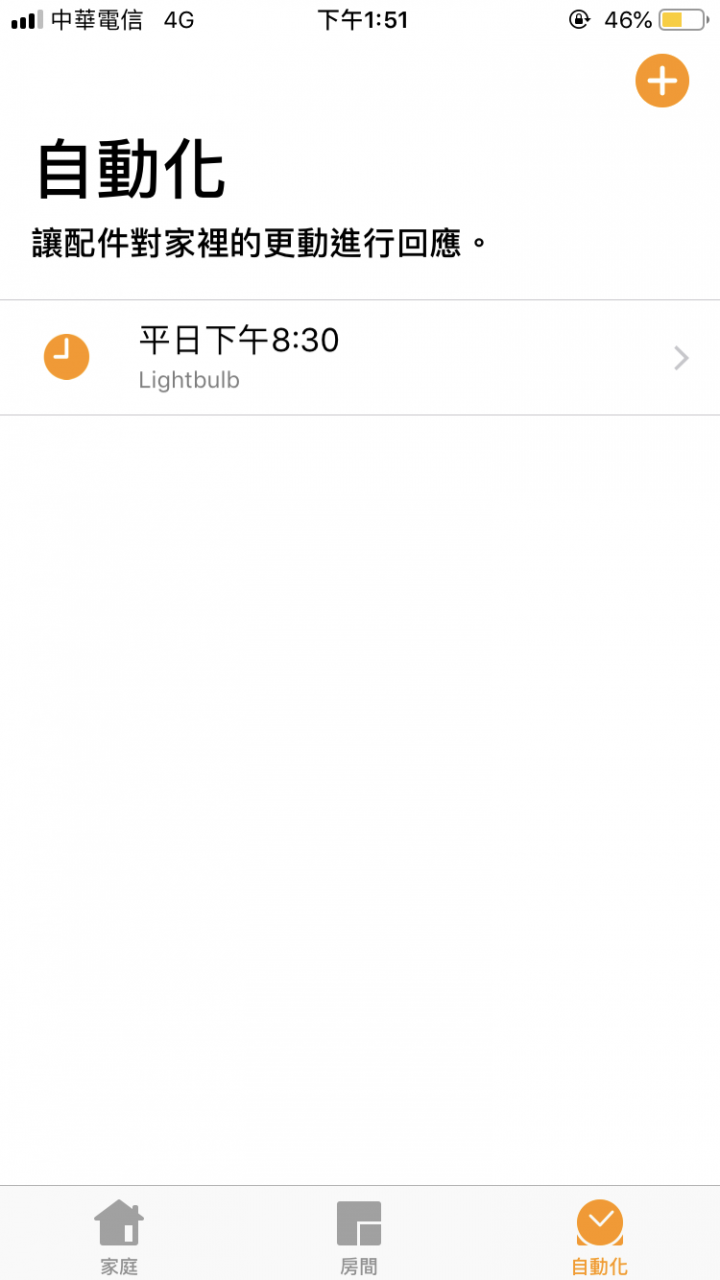Select the 自動化 tab
720x1280 pixels.
(599, 1237)
